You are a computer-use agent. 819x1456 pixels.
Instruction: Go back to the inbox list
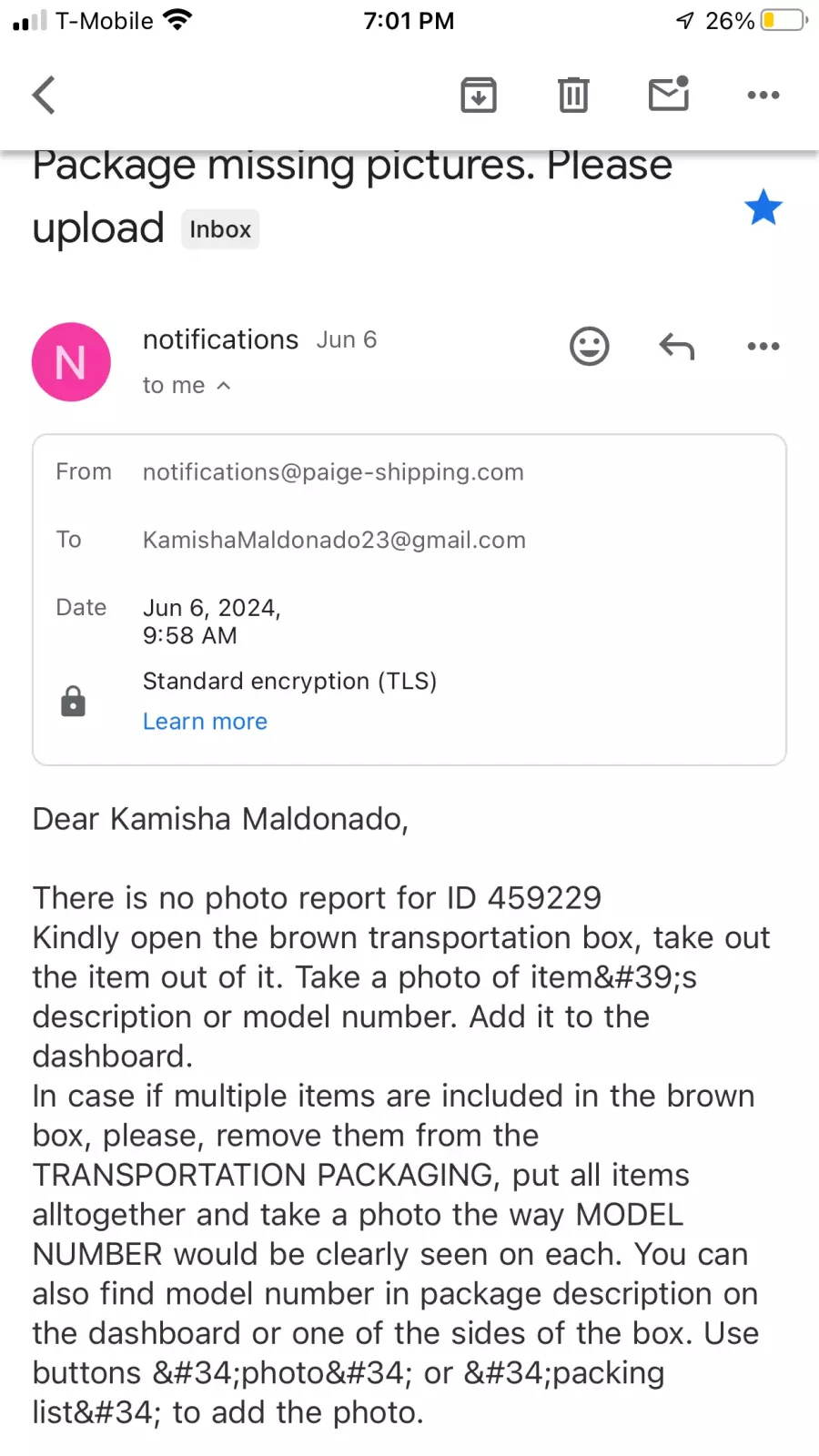pos(44,95)
